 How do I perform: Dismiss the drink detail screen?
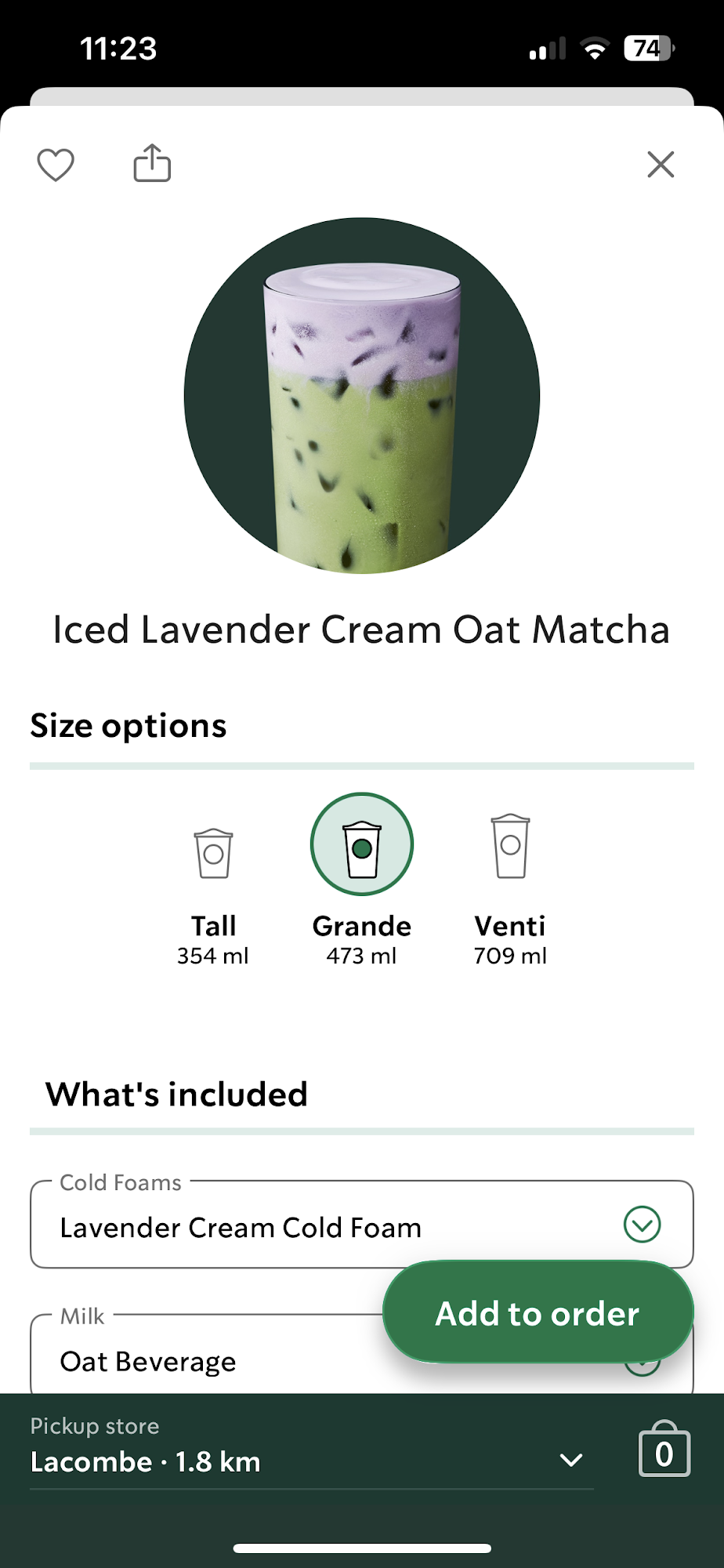pyautogui.click(x=661, y=164)
